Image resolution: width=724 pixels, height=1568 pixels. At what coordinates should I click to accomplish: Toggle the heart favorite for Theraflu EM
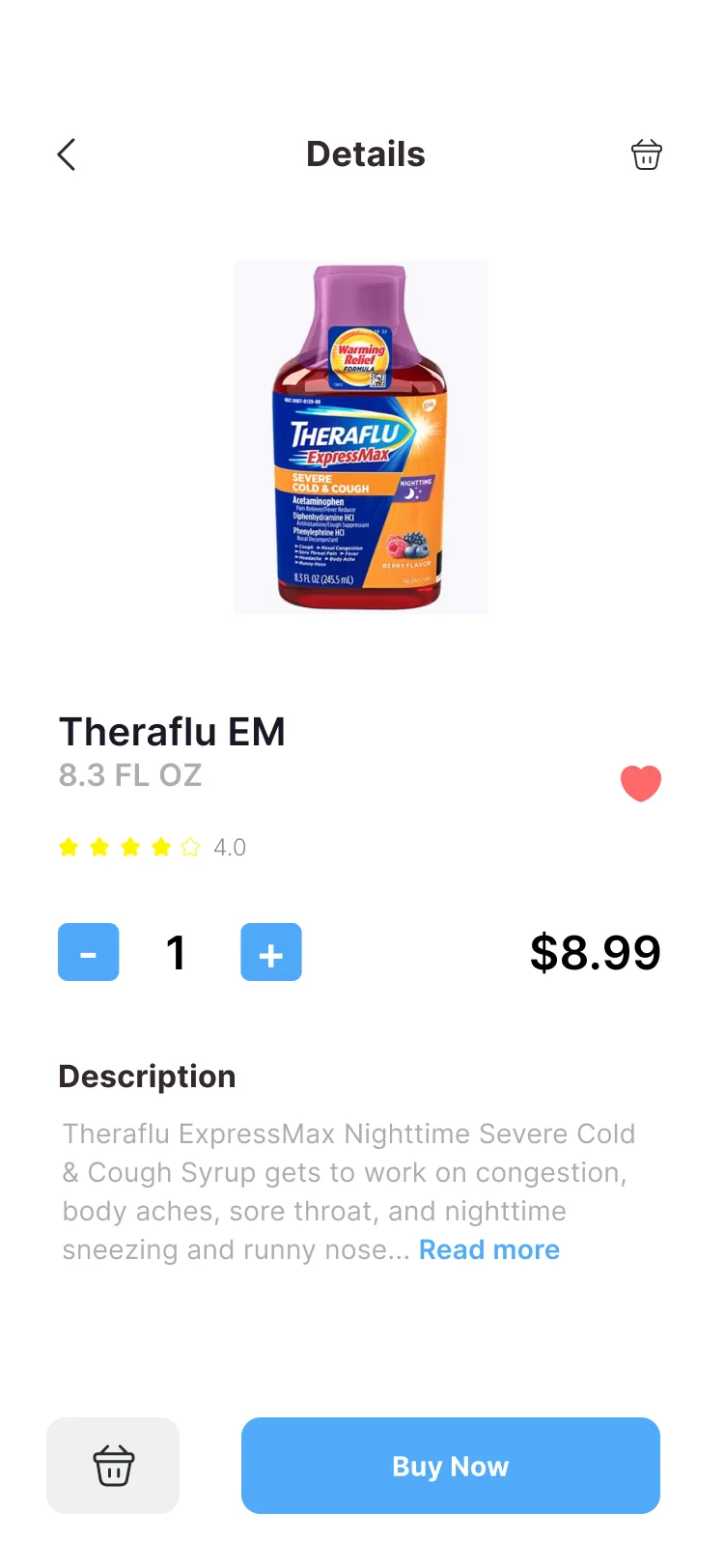[640, 783]
